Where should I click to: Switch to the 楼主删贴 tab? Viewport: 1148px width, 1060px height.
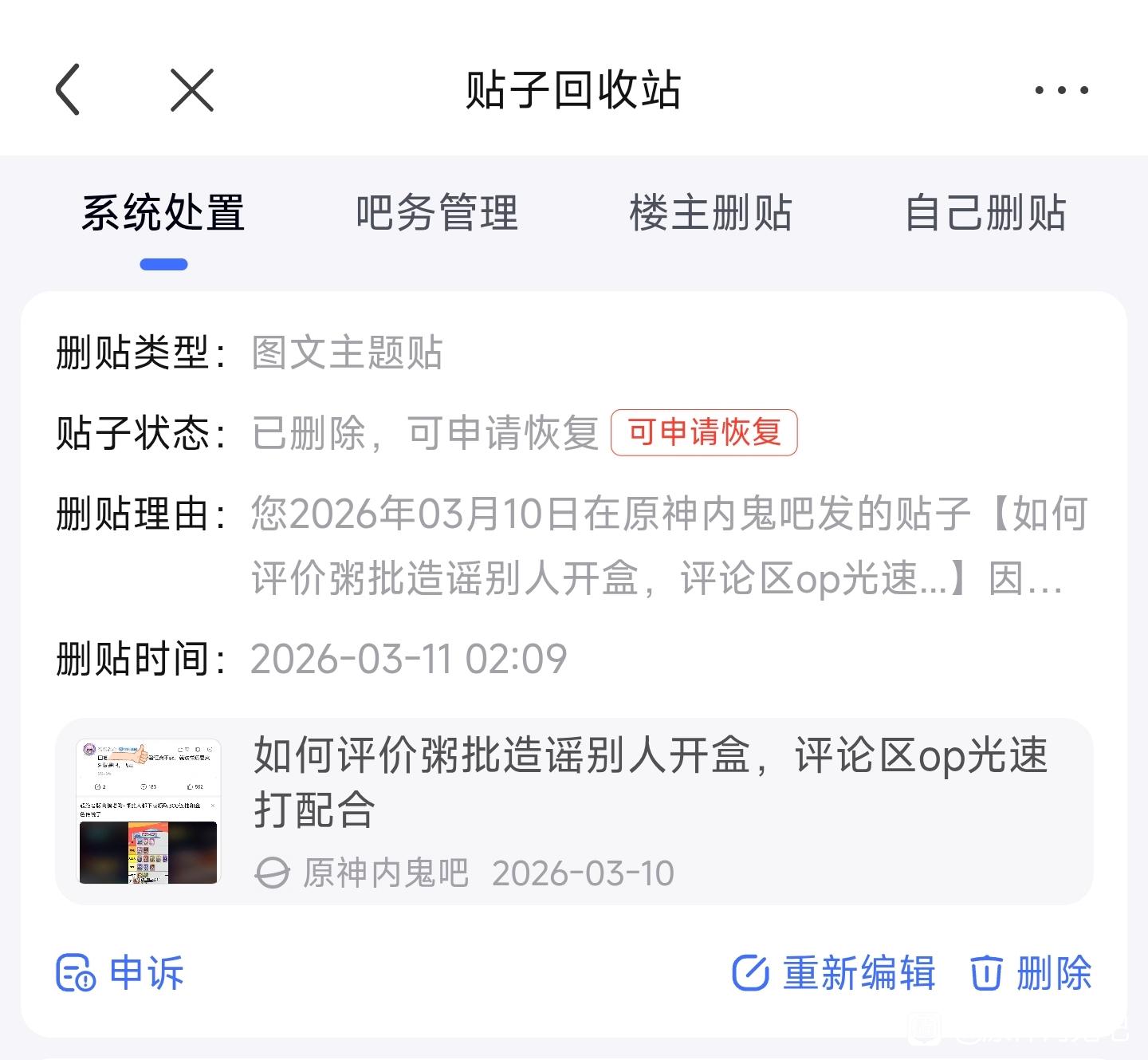[710, 214]
